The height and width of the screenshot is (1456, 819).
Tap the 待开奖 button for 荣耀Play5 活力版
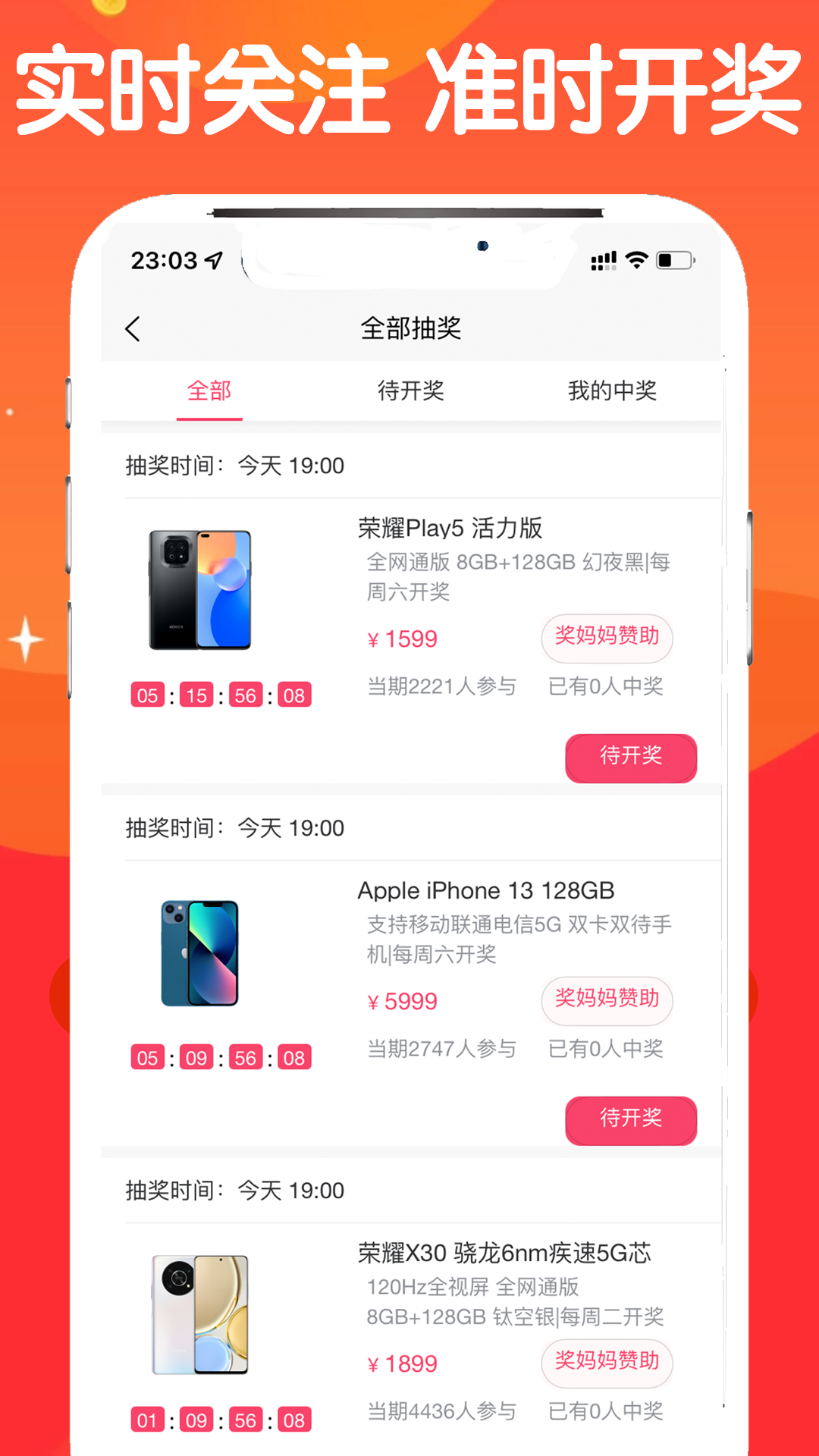pos(631,757)
